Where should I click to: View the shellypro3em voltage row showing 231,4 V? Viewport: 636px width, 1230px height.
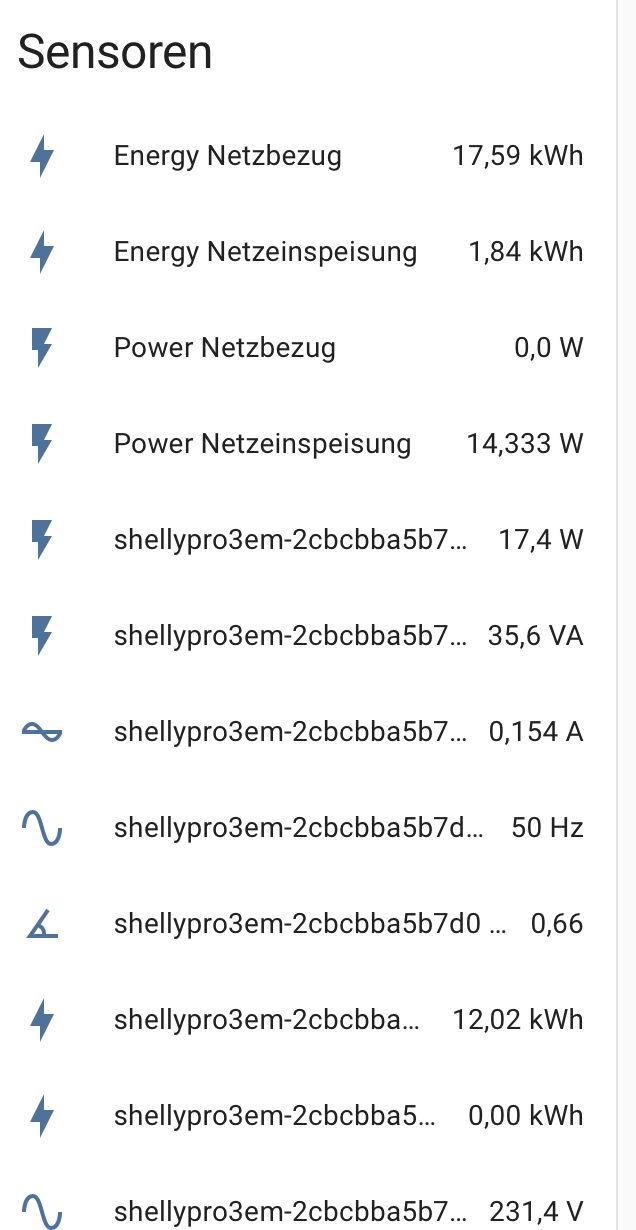tap(290, 1212)
